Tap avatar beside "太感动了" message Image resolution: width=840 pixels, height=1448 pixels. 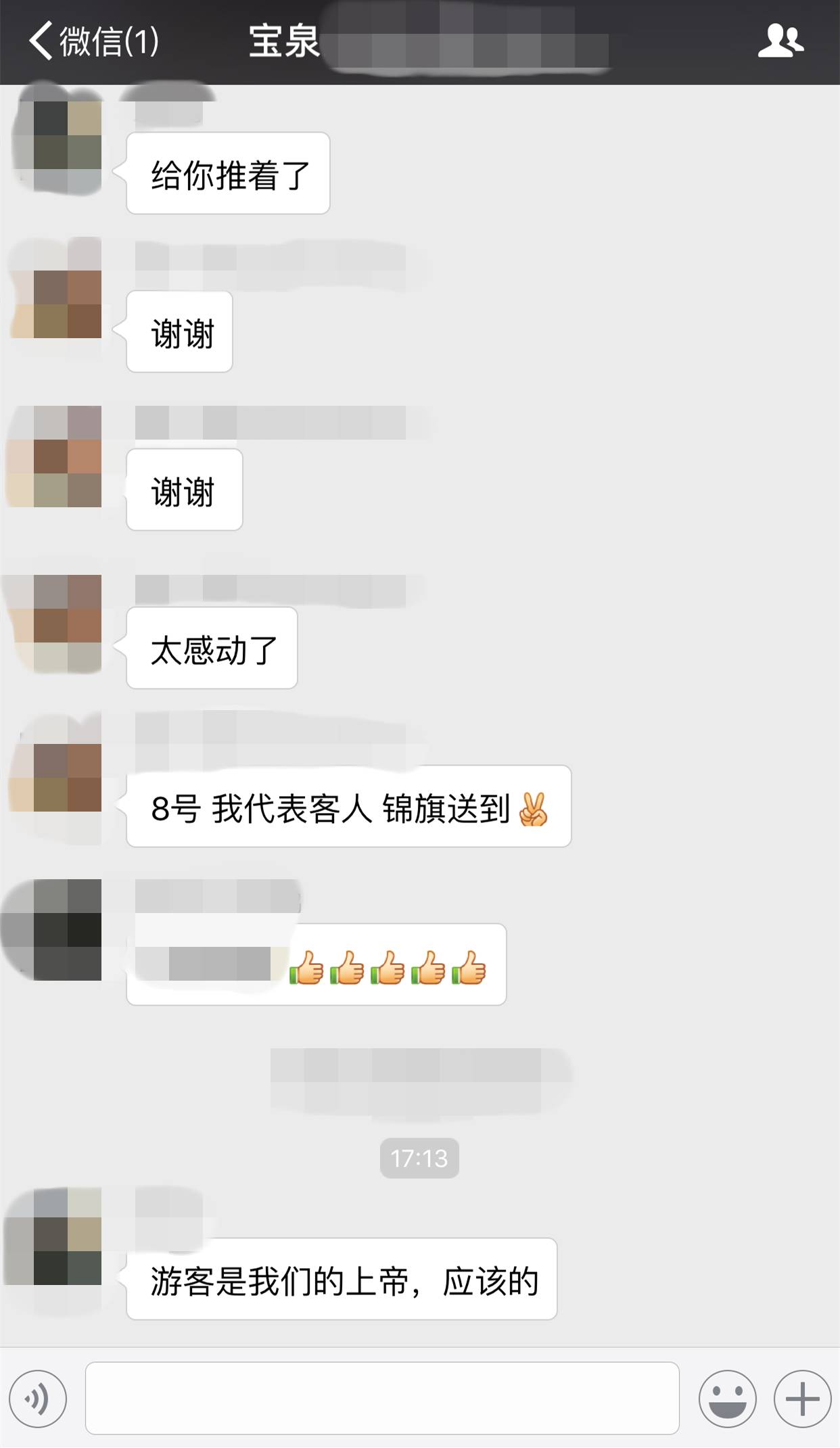(59, 624)
